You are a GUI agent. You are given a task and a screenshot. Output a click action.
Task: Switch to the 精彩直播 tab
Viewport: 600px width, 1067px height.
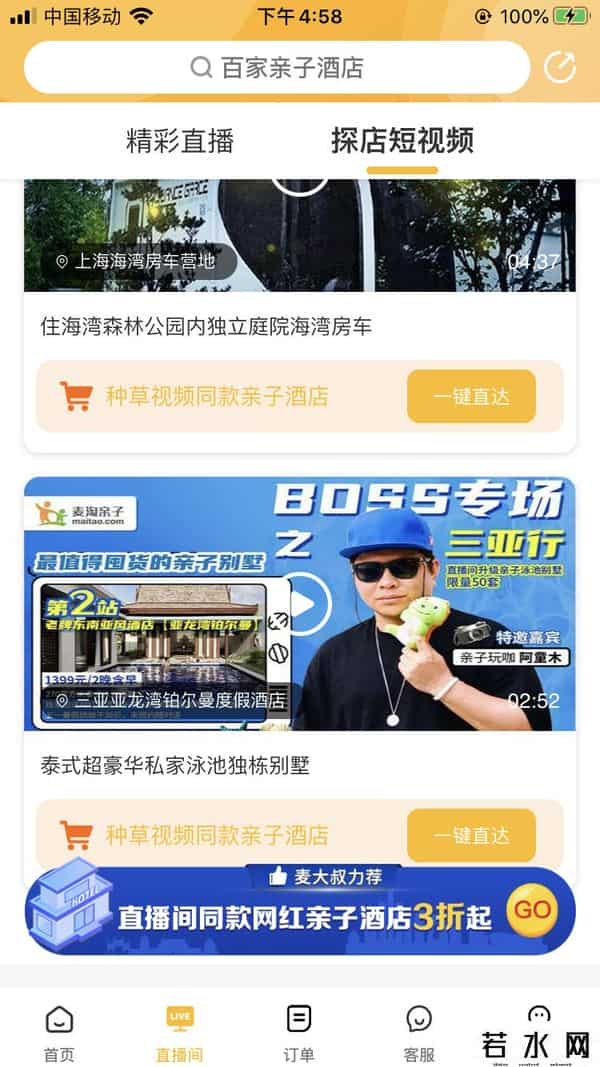point(180,141)
